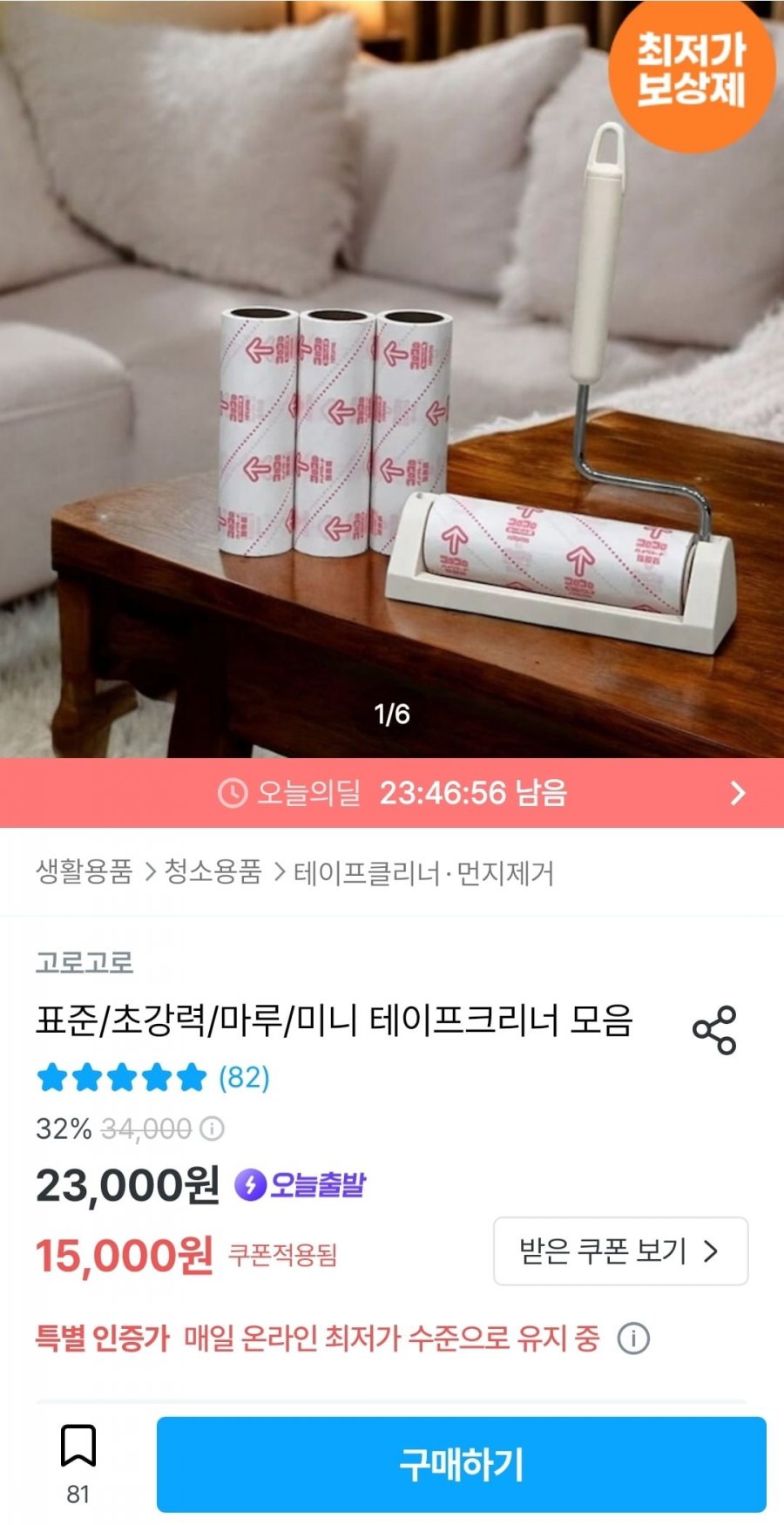
Task: Open the 오늘의딜 countdown banner
Action: (x=392, y=793)
